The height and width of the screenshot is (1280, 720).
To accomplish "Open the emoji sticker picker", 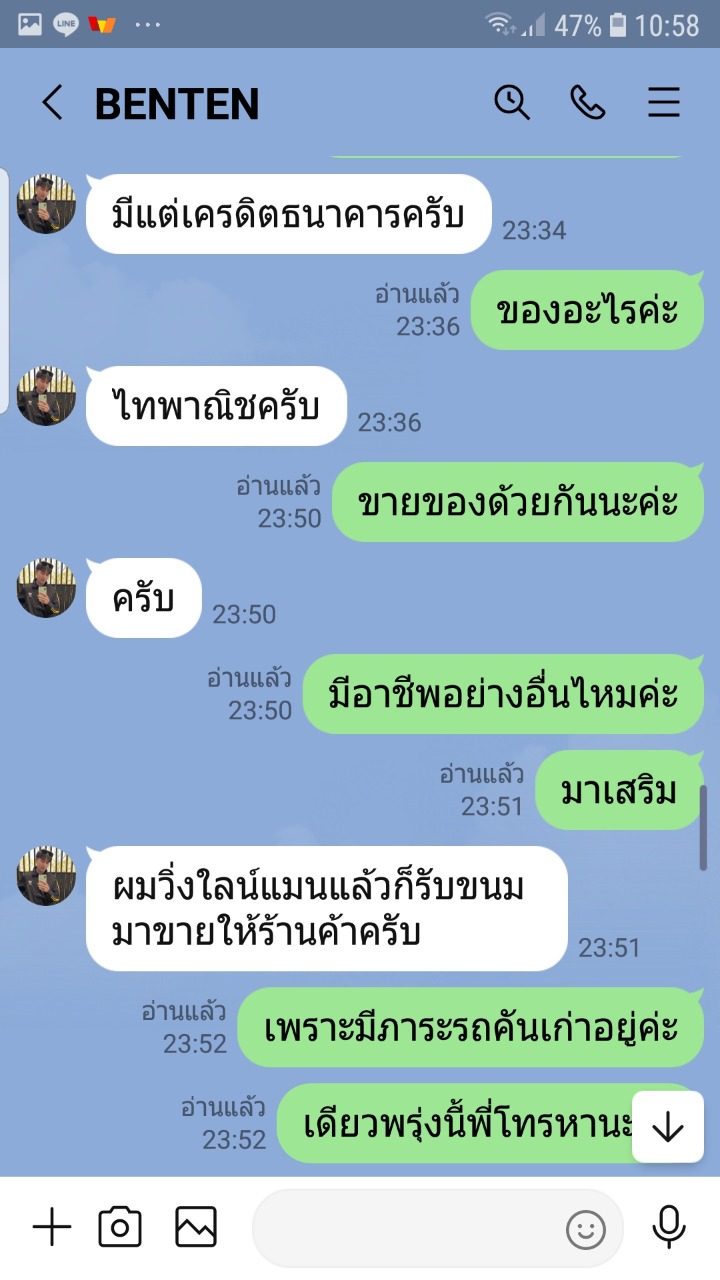I will (586, 1229).
